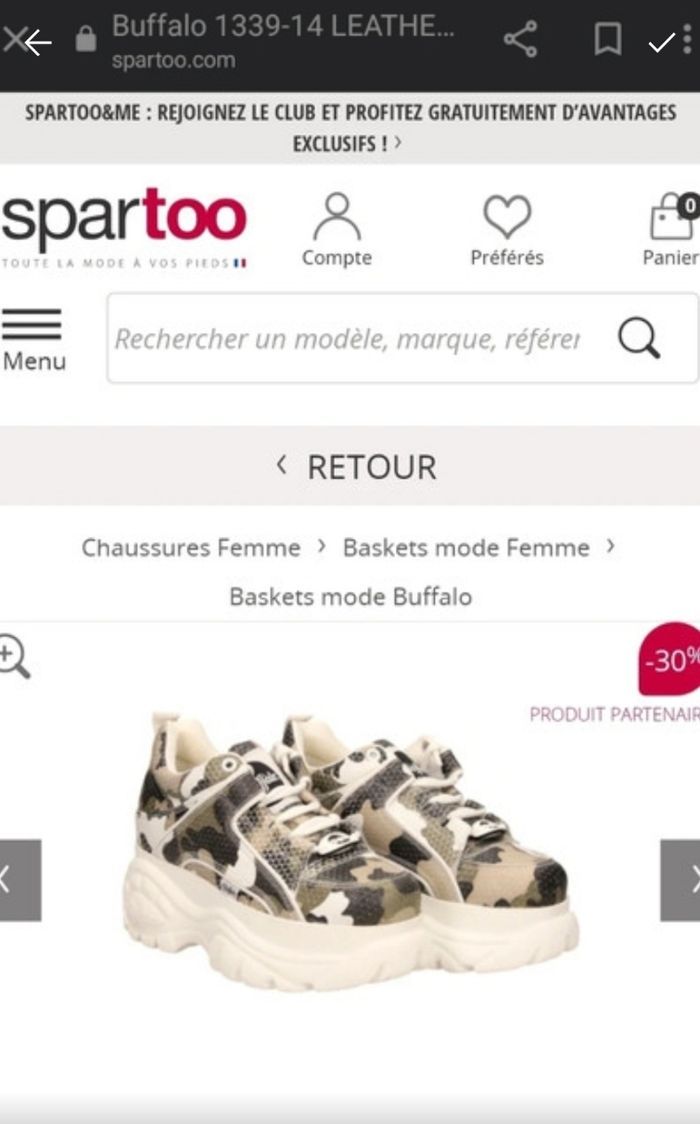This screenshot has width=700, height=1124.
Task: Bookmark this page in the browser
Action: [x=607, y=40]
